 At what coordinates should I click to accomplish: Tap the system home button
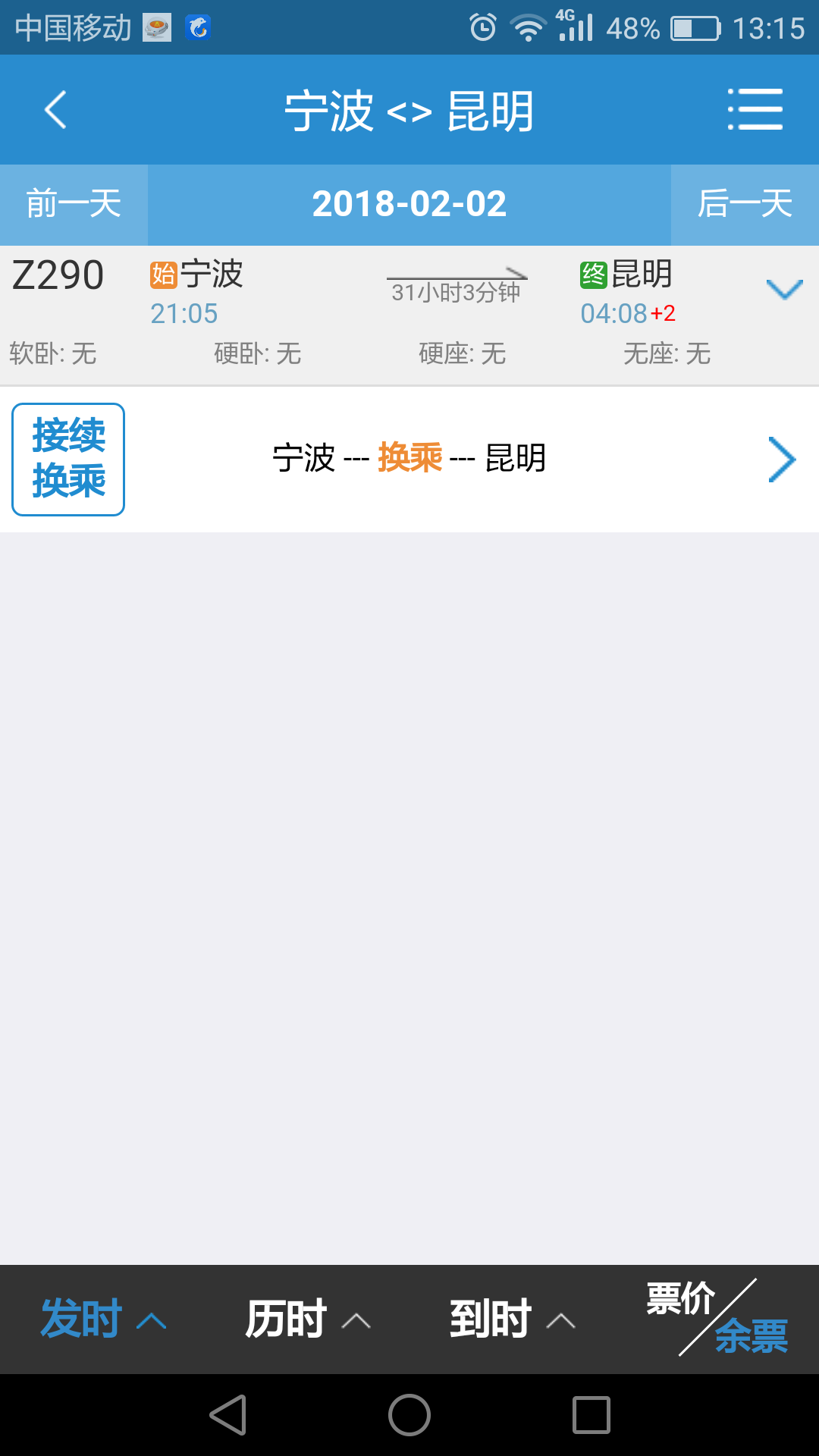409,1415
